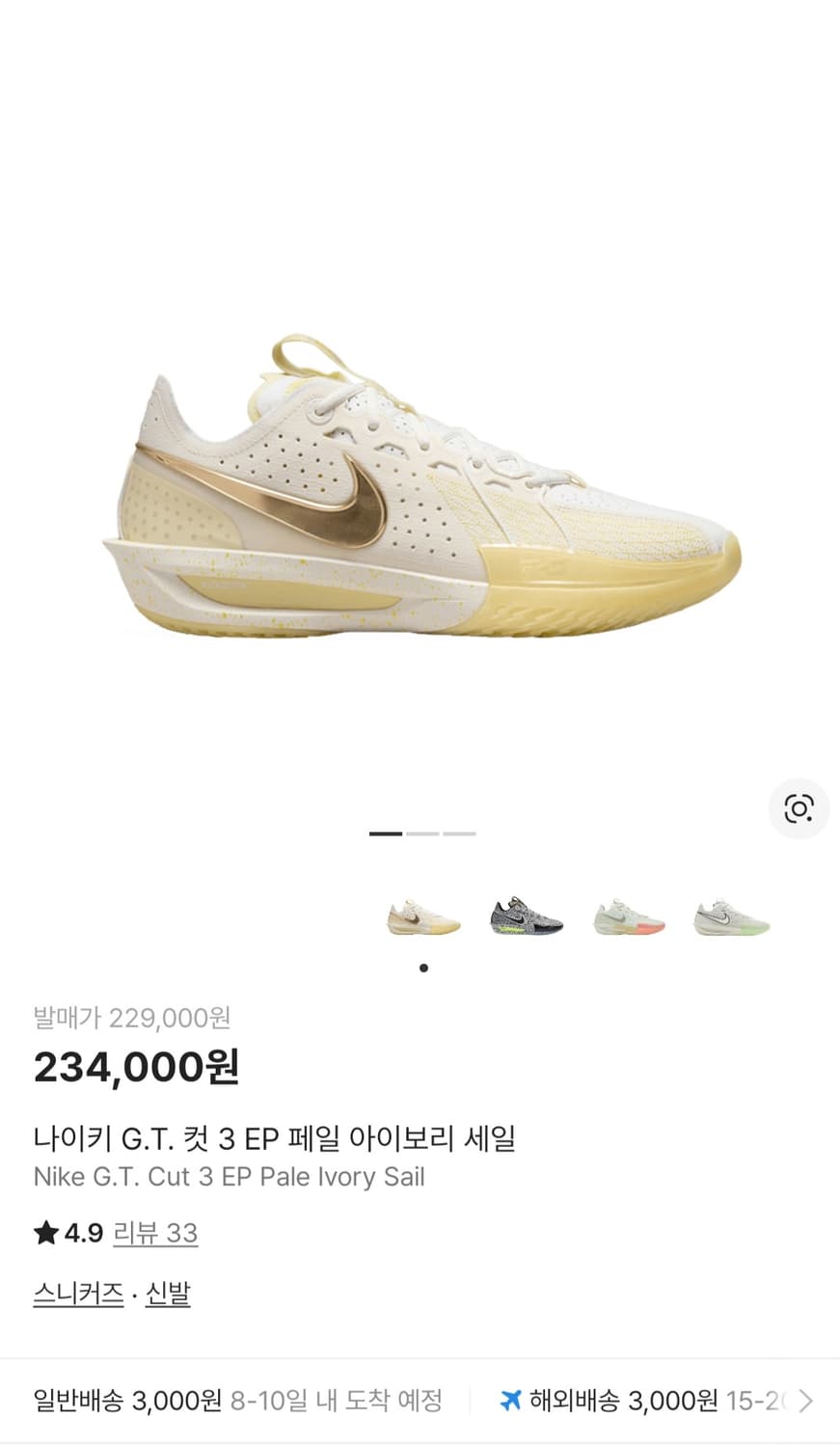View the black speckled colorway thumbnail
Screen dimensions: 840x1447
(526, 916)
